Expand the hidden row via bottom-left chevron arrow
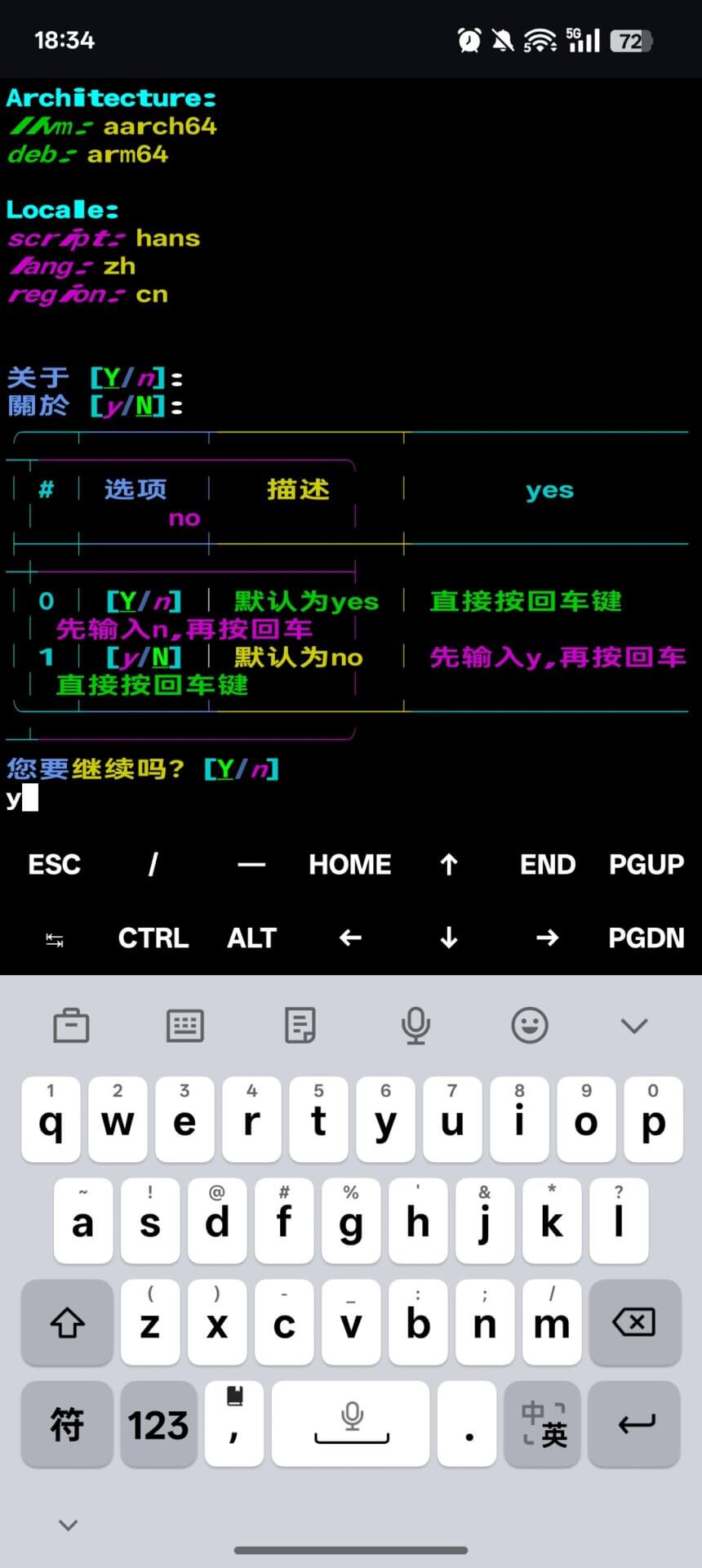The height and width of the screenshot is (1568, 702). pos(68,1524)
